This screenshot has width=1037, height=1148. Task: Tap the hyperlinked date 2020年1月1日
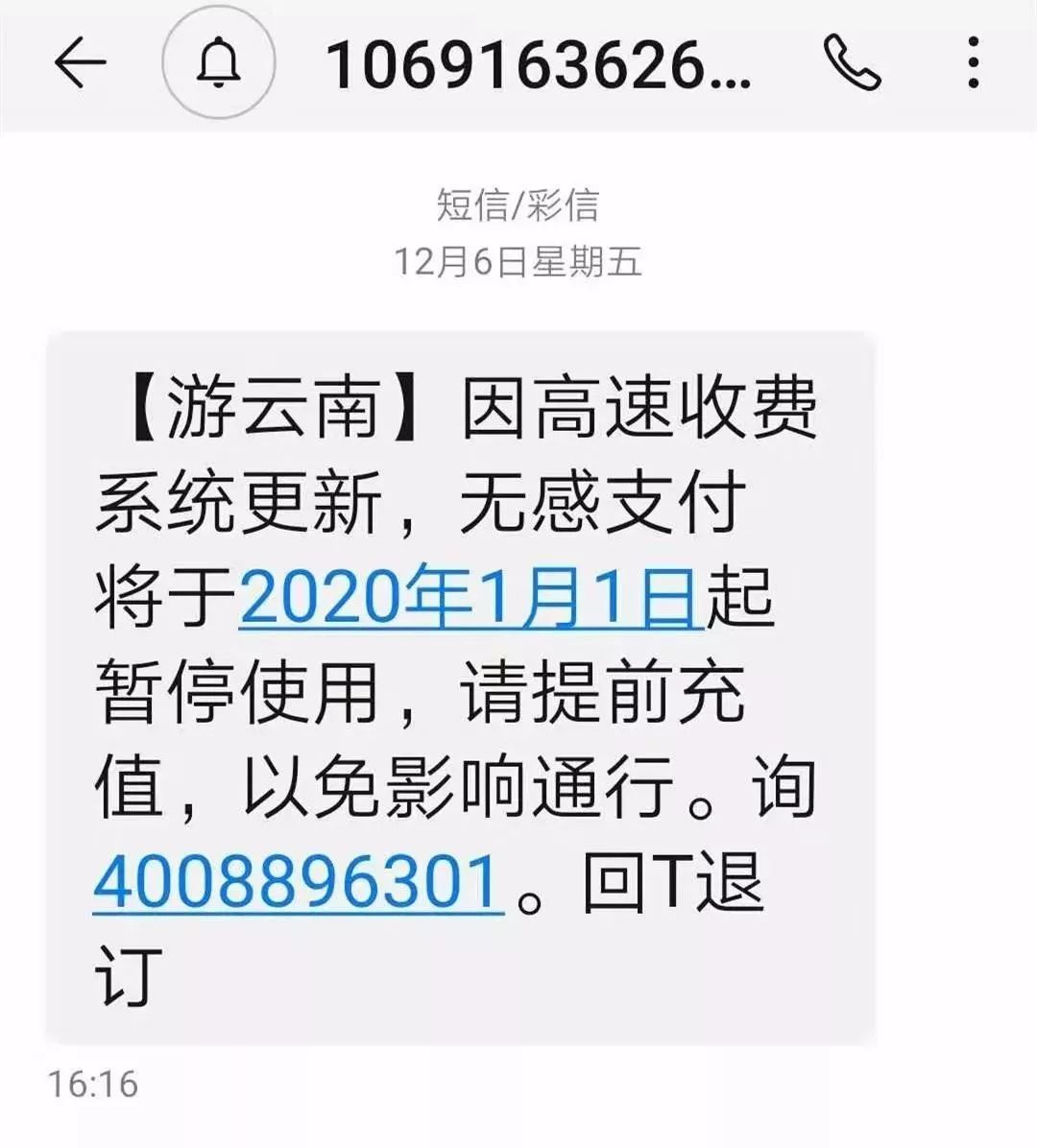[x=470, y=595]
